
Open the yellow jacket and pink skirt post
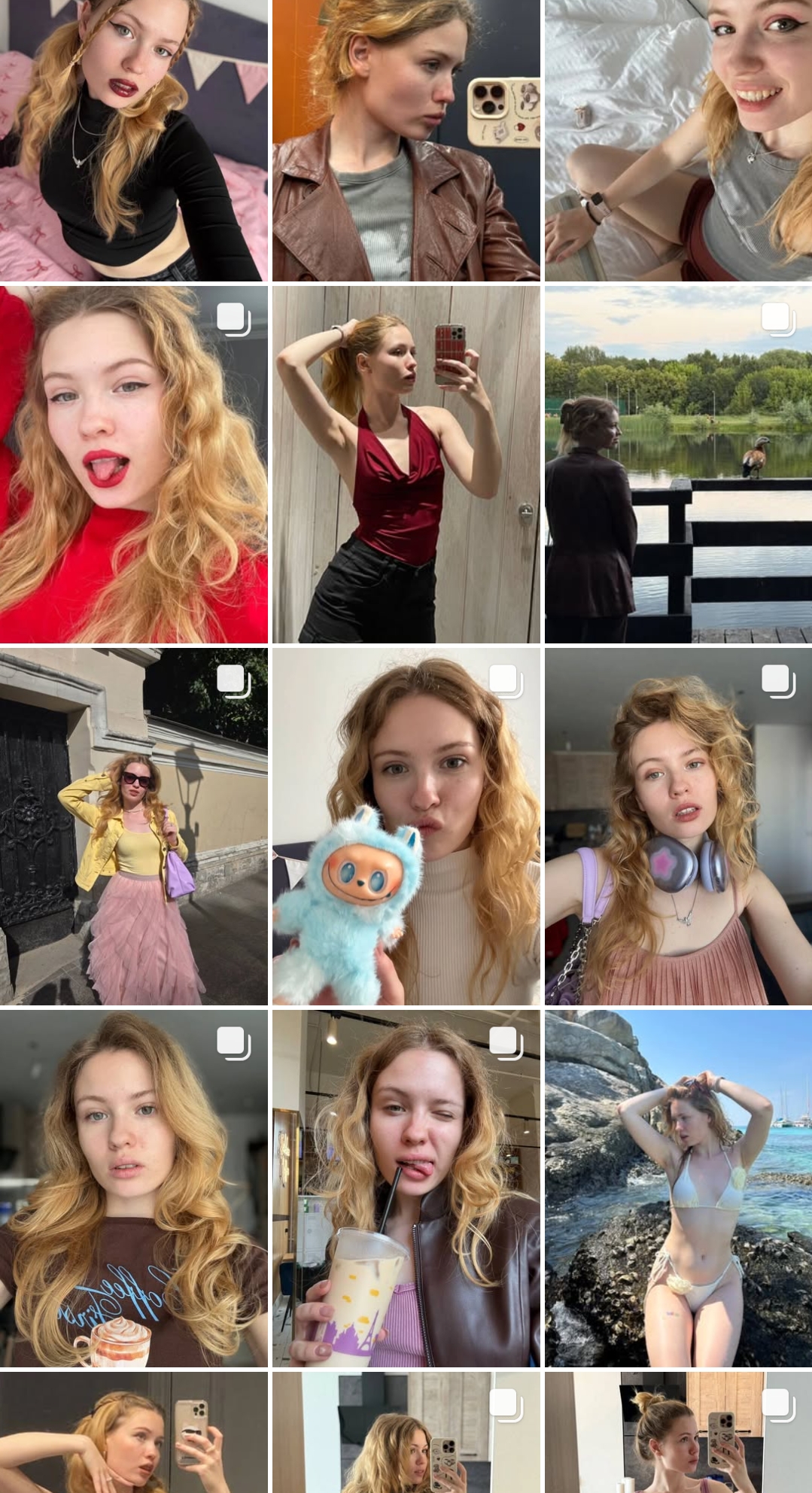[x=133, y=826]
